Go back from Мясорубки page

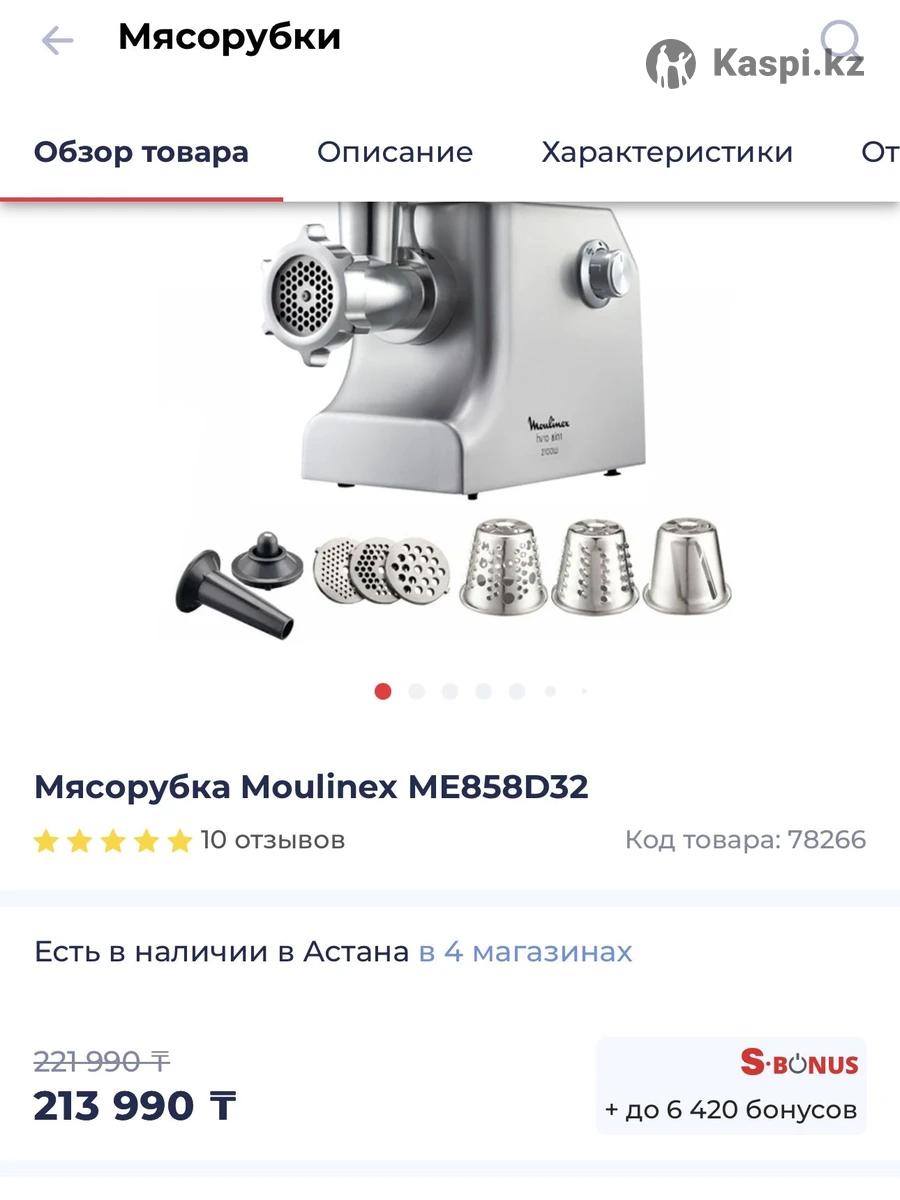[x=57, y=40]
